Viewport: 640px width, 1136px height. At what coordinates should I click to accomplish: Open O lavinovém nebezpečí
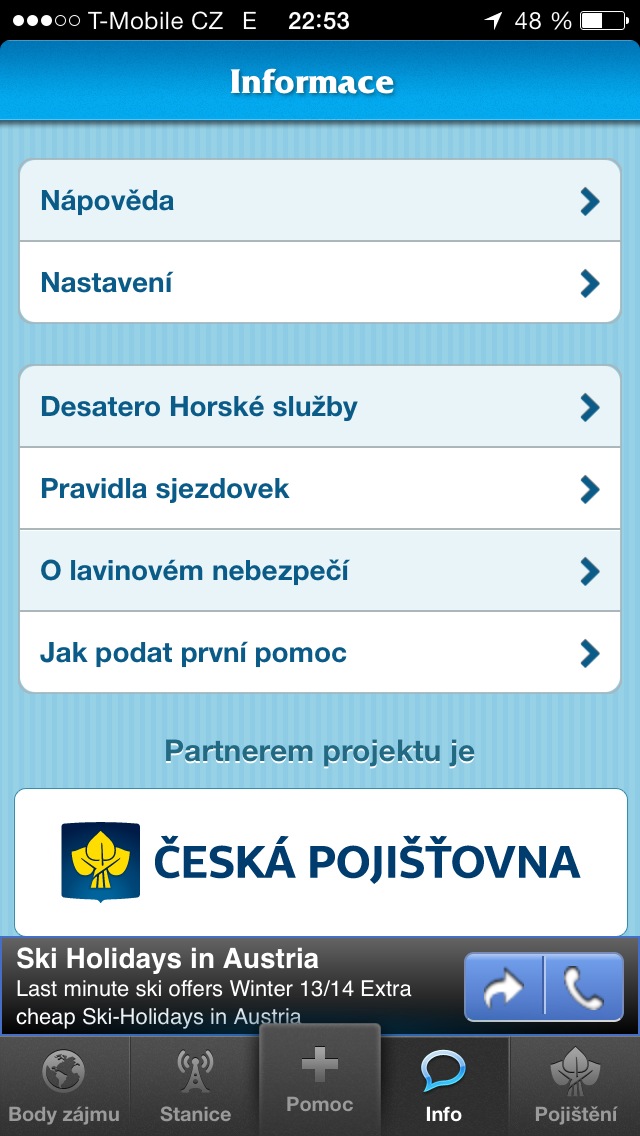[320, 571]
